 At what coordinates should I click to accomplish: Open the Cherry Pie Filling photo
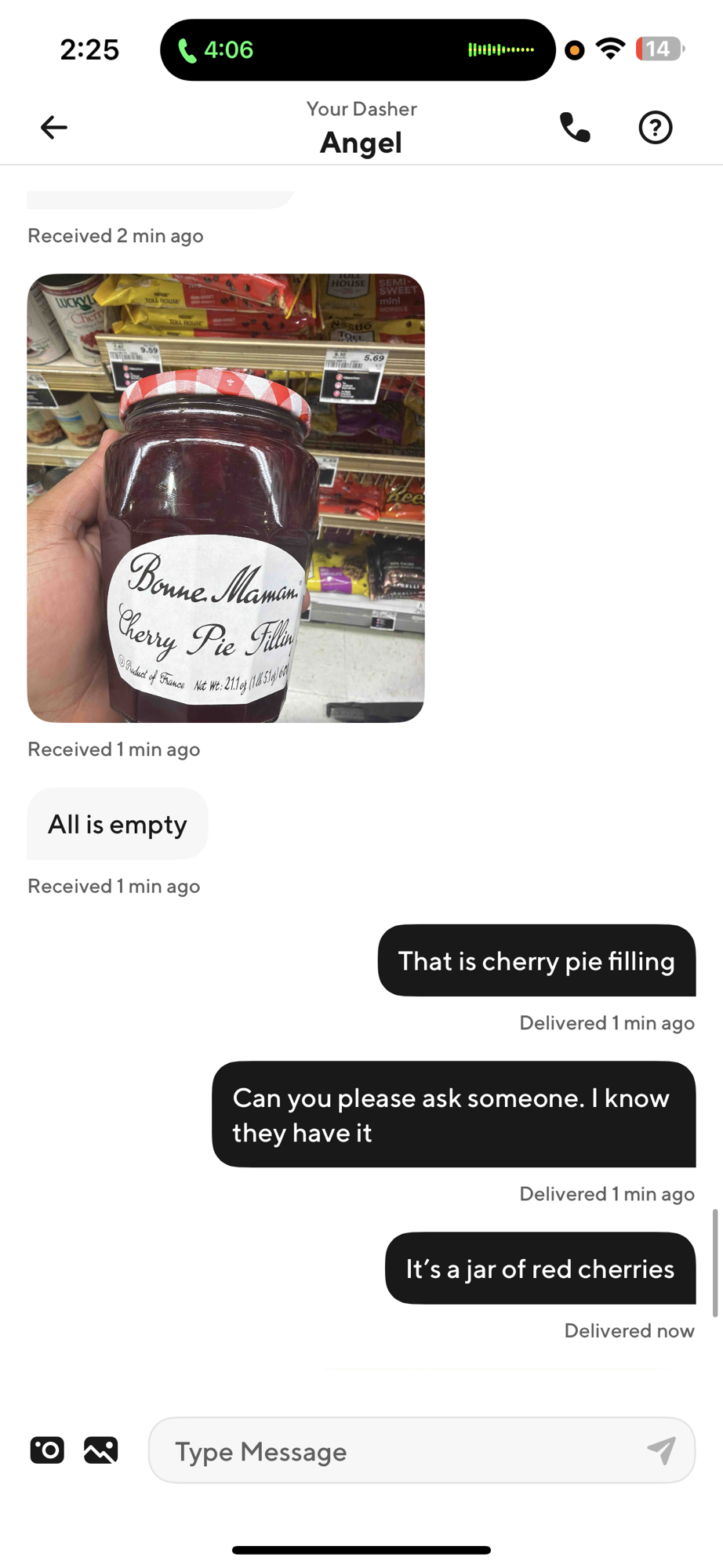(226, 498)
